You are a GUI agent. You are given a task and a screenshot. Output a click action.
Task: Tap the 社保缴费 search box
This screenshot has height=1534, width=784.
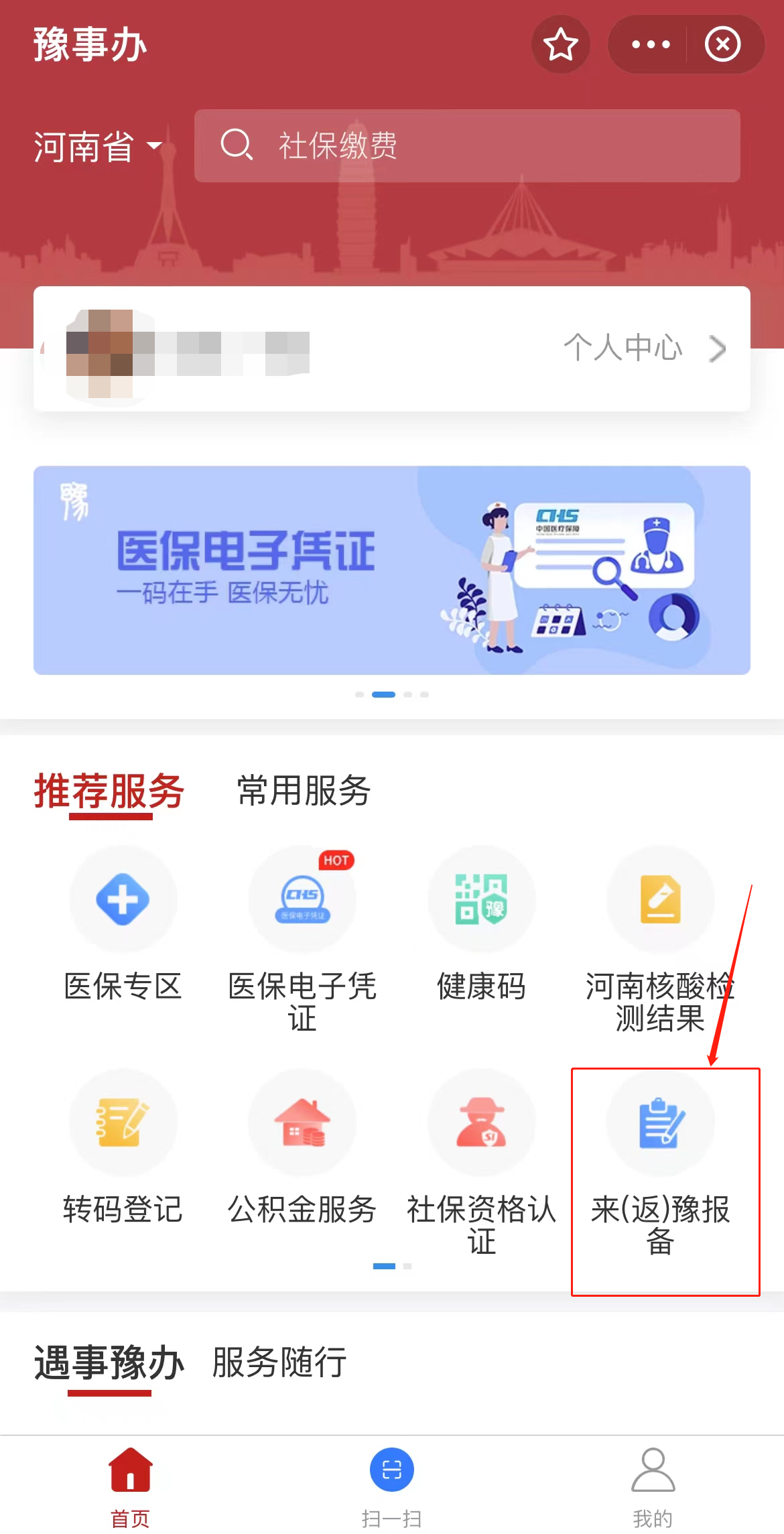467,146
